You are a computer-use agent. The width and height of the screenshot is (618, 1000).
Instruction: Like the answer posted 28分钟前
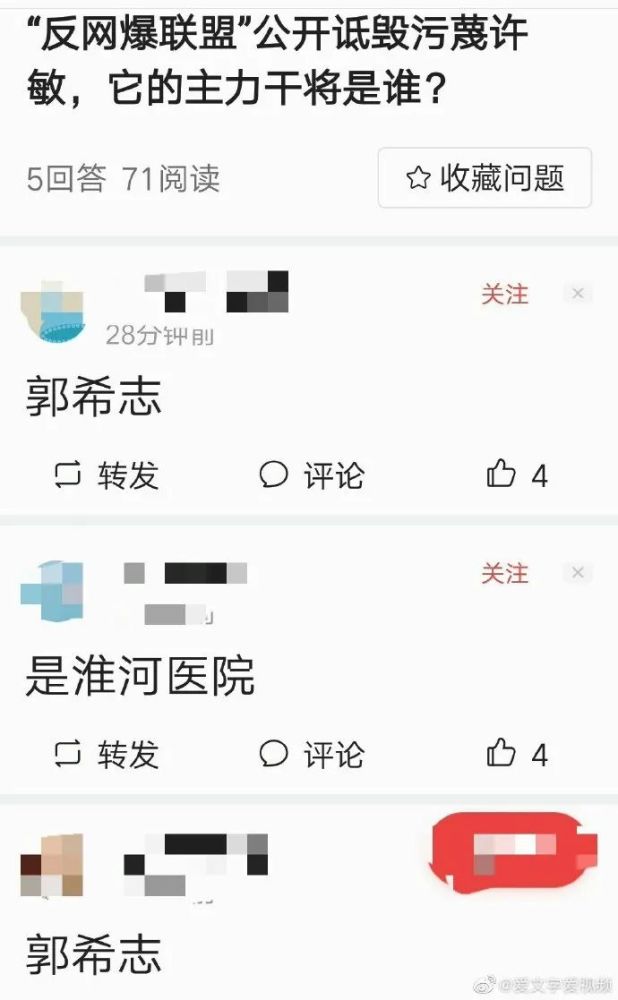click(517, 475)
